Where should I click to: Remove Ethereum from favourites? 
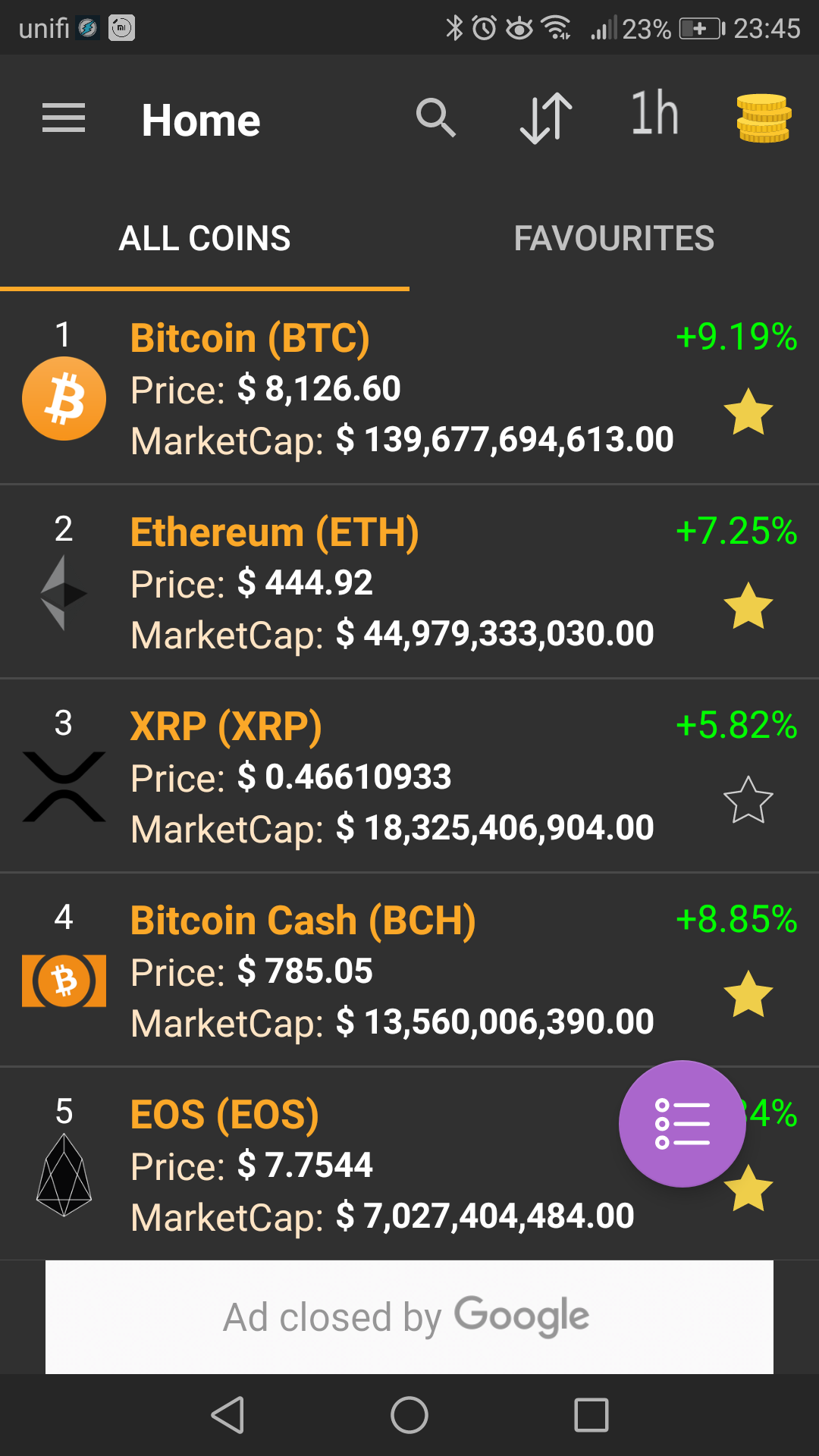coord(748,606)
